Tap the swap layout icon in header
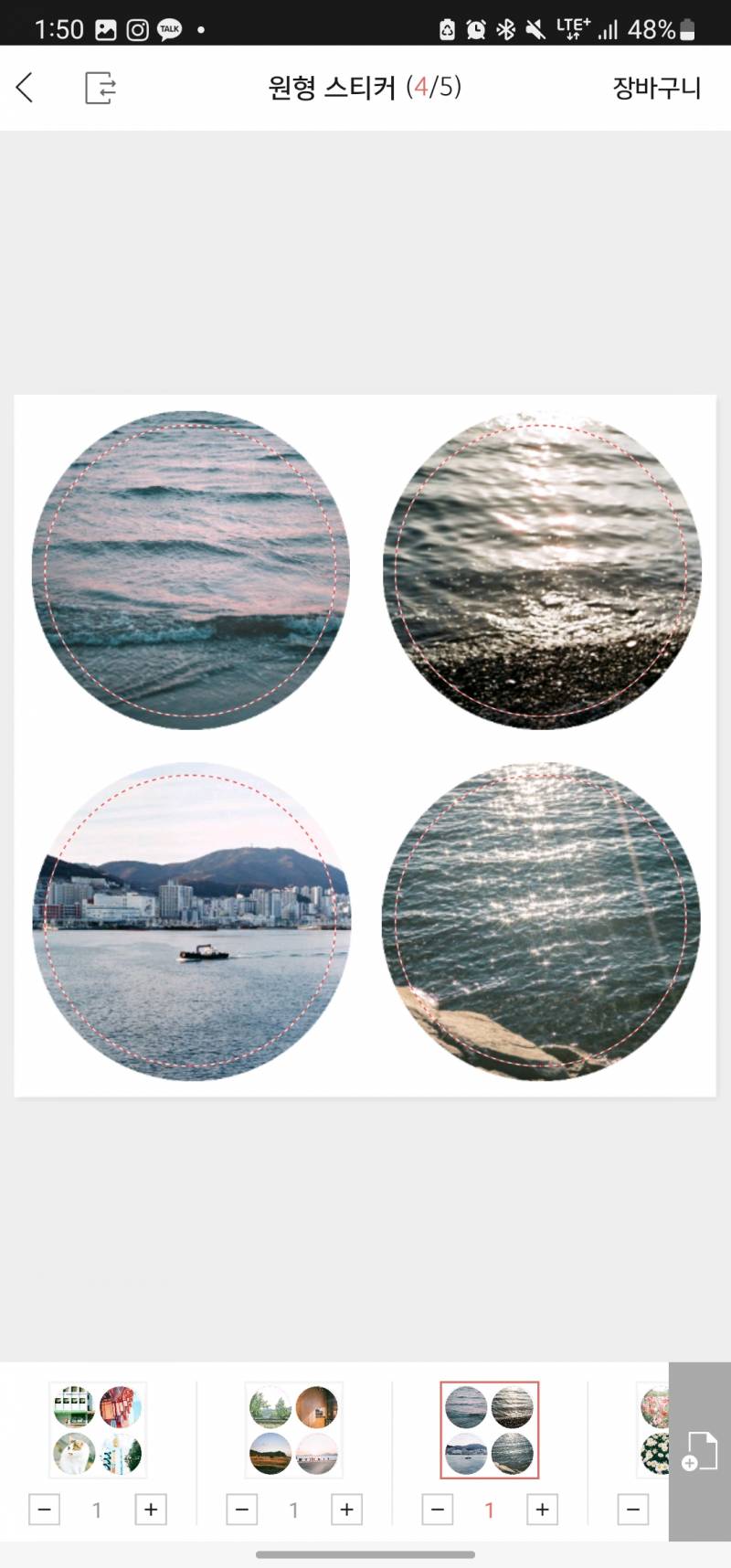This screenshot has width=731, height=1568. tap(100, 88)
